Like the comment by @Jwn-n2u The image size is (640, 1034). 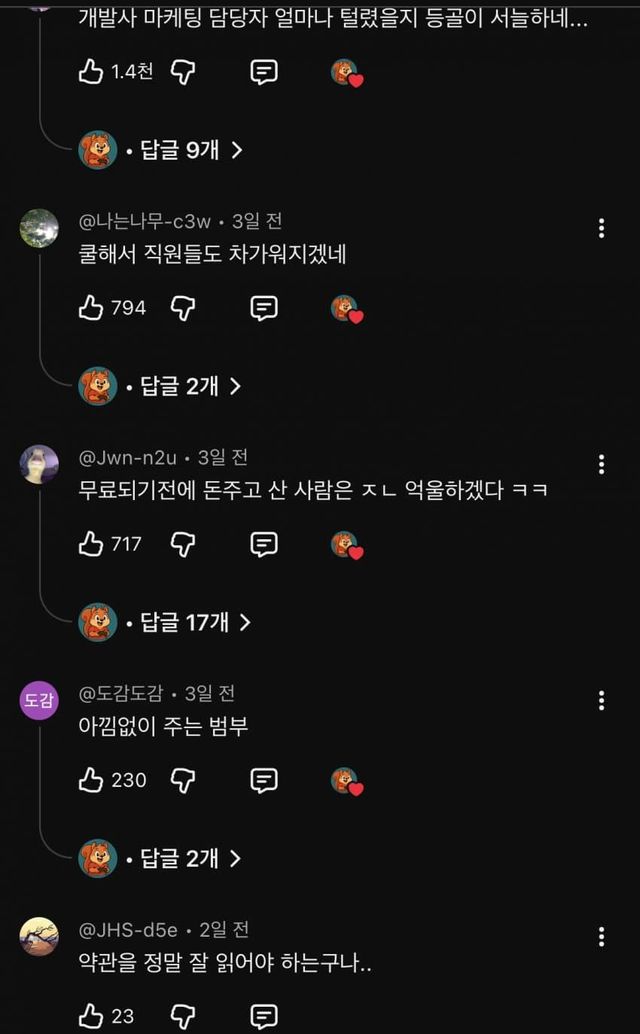[91, 544]
